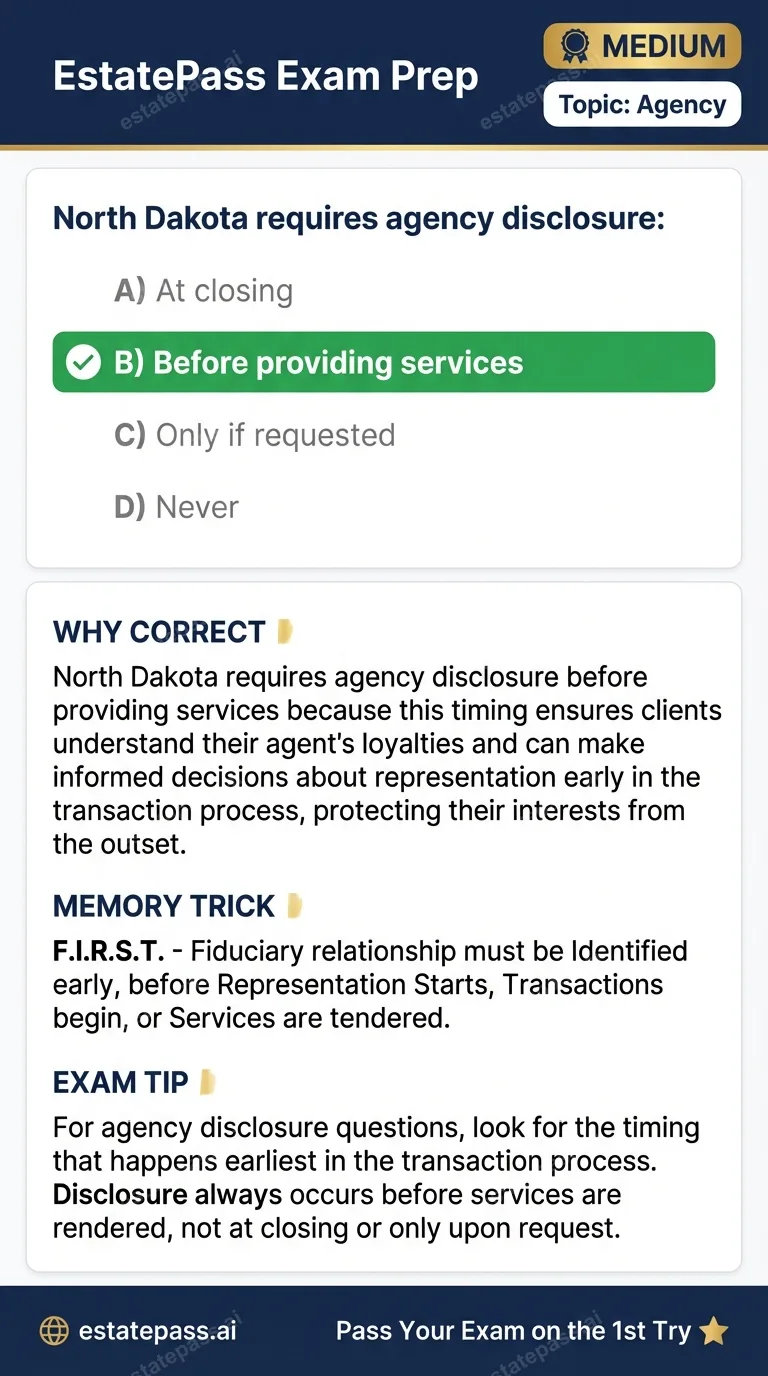Open the Topic: Agency filter
768x1376 pixels.
[x=641, y=104]
